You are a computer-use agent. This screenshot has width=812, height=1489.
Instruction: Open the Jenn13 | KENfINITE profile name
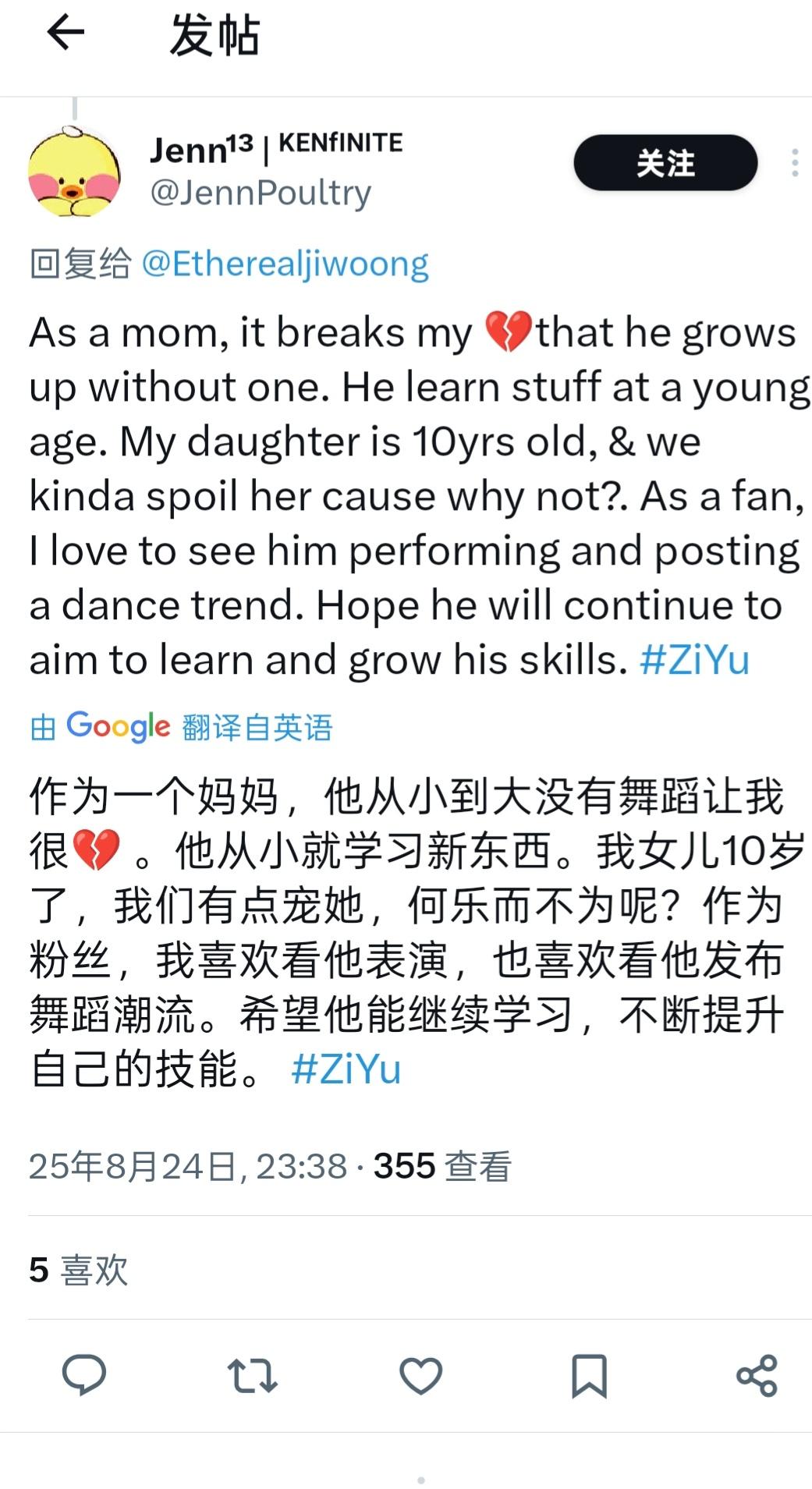(276, 147)
